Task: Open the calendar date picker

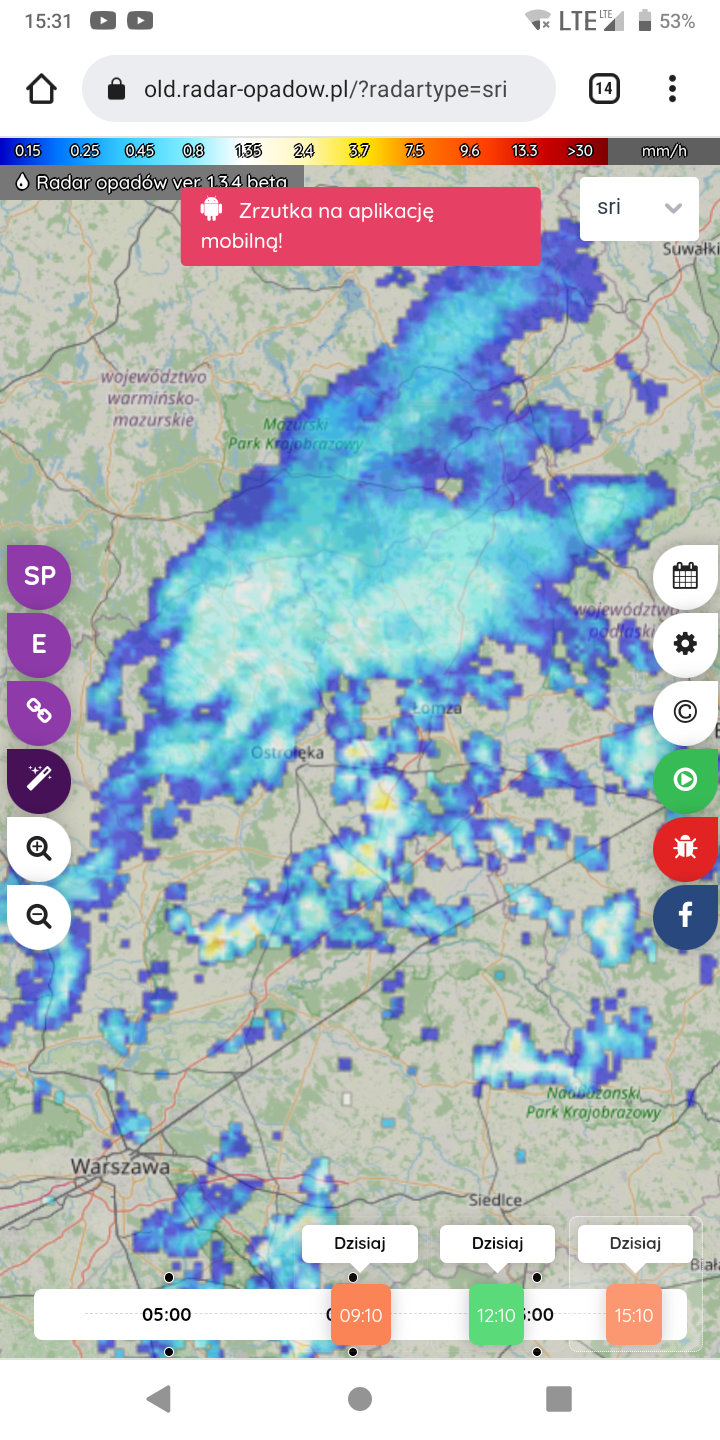Action: point(685,576)
